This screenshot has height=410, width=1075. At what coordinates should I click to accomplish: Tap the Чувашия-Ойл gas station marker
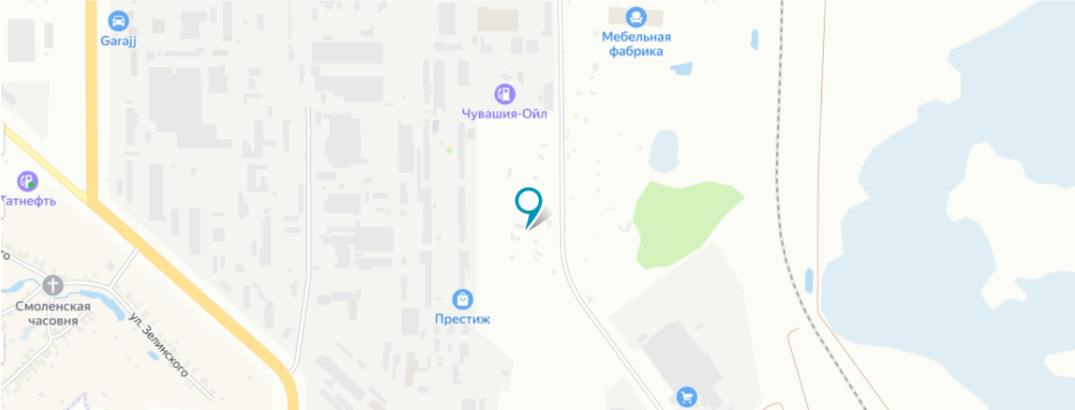(507, 94)
